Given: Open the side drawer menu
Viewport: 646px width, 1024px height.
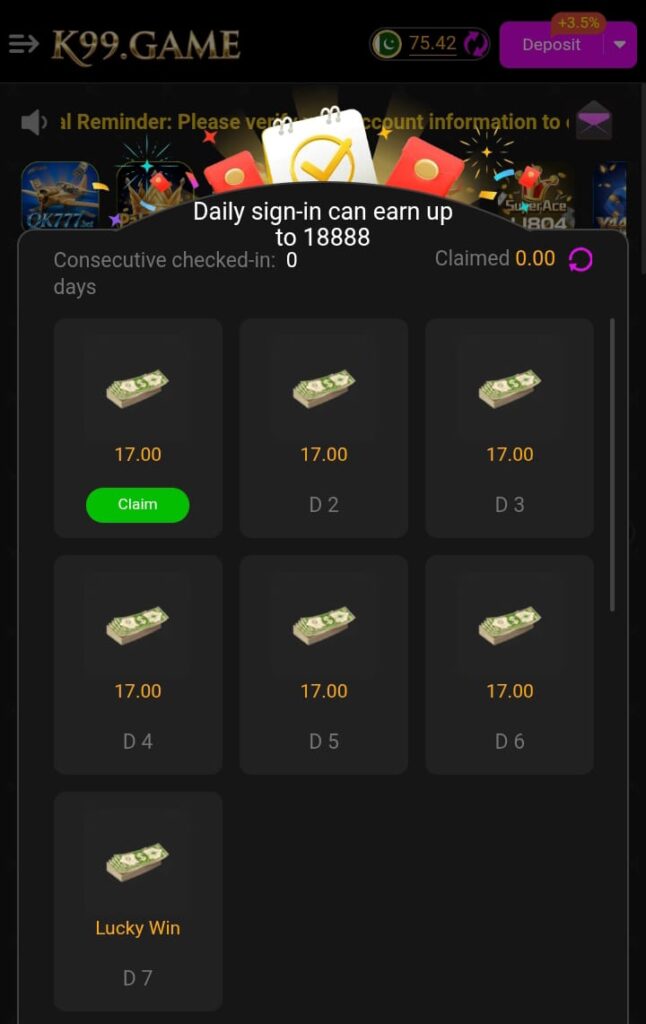Looking at the screenshot, I should [x=23, y=44].
